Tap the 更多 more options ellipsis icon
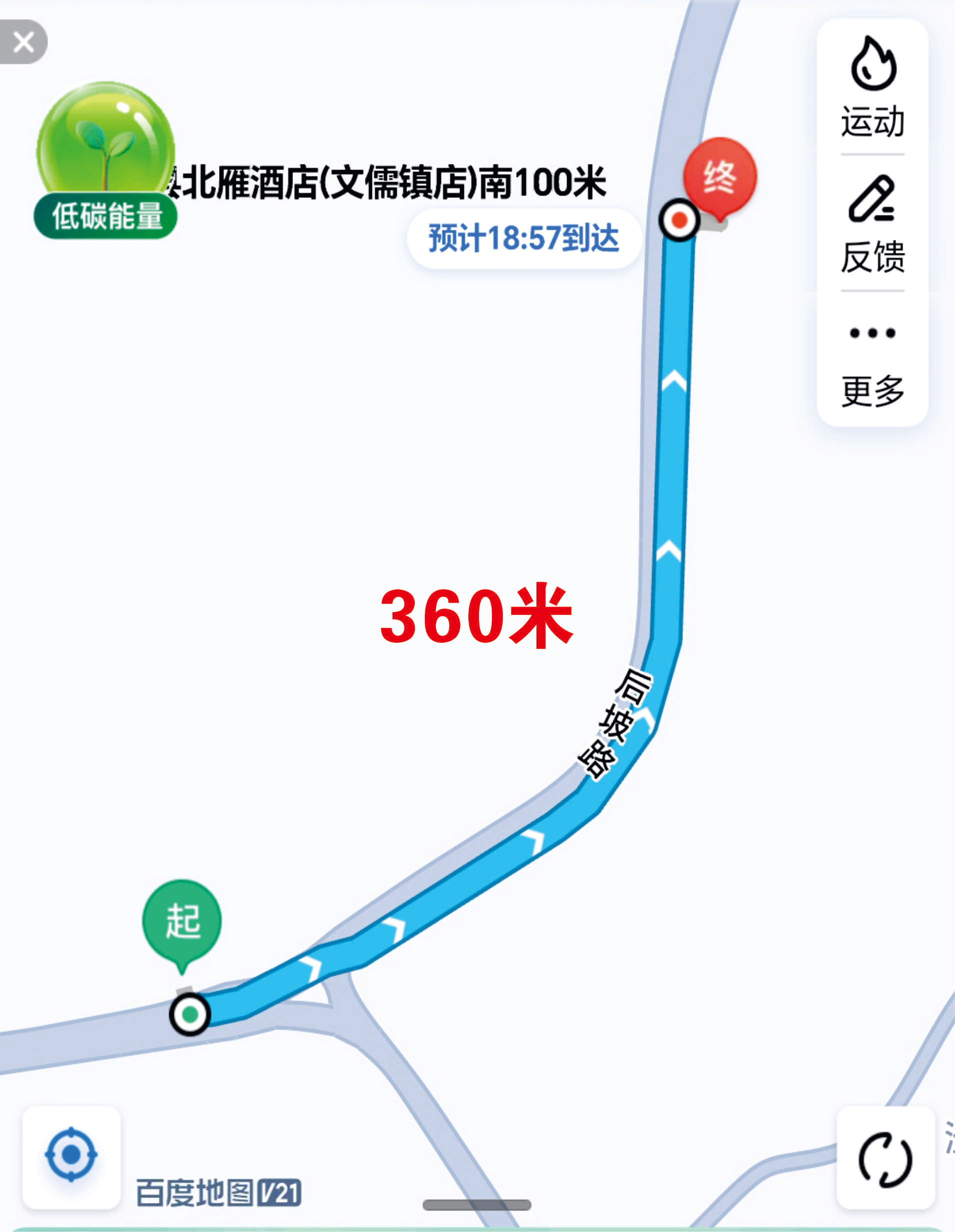955x1232 pixels. 872,334
